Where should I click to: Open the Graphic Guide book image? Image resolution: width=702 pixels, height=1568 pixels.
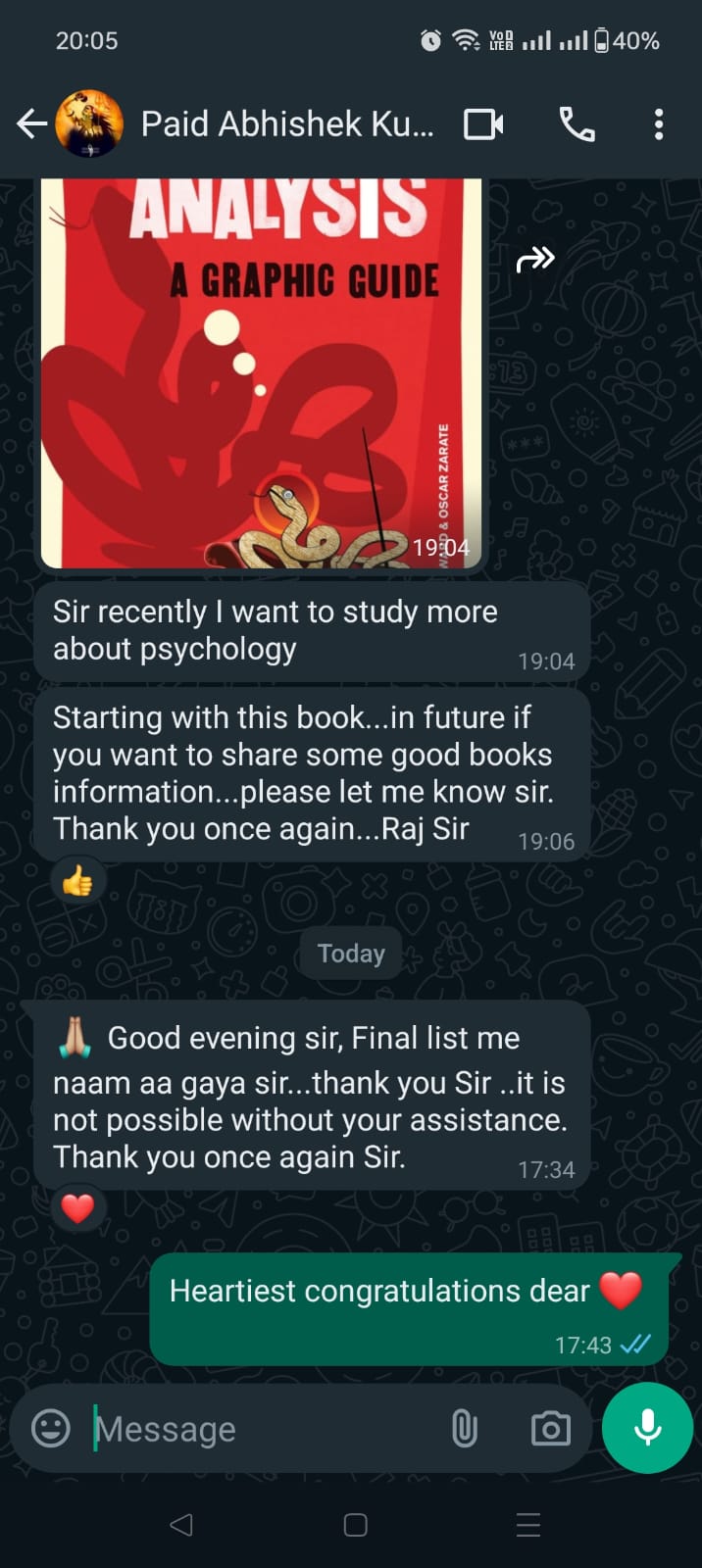click(x=261, y=372)
